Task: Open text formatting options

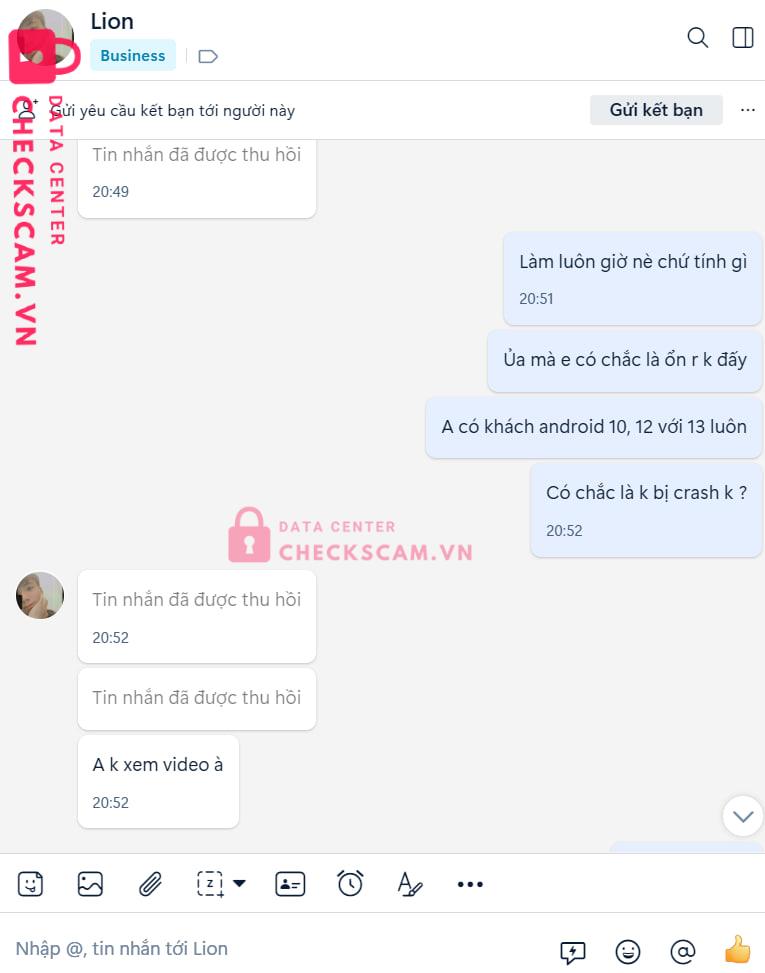Action: [x=410, y=884]
